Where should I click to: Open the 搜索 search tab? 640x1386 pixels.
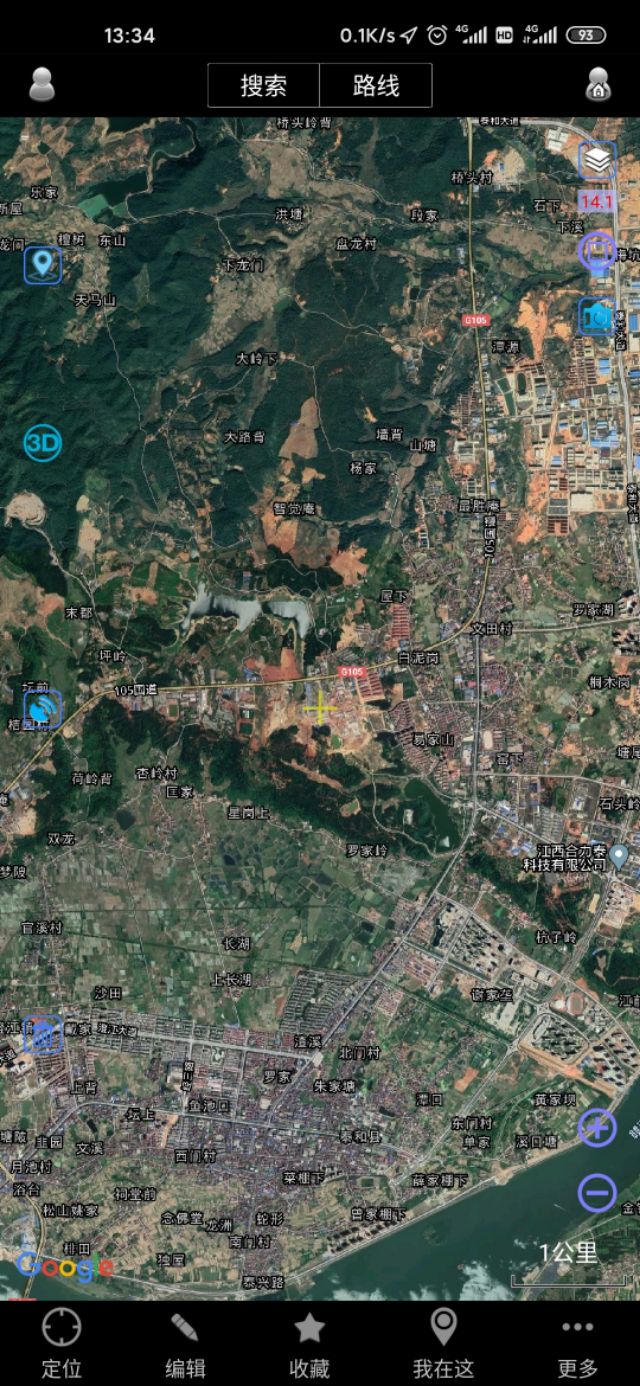coord(264,86)
